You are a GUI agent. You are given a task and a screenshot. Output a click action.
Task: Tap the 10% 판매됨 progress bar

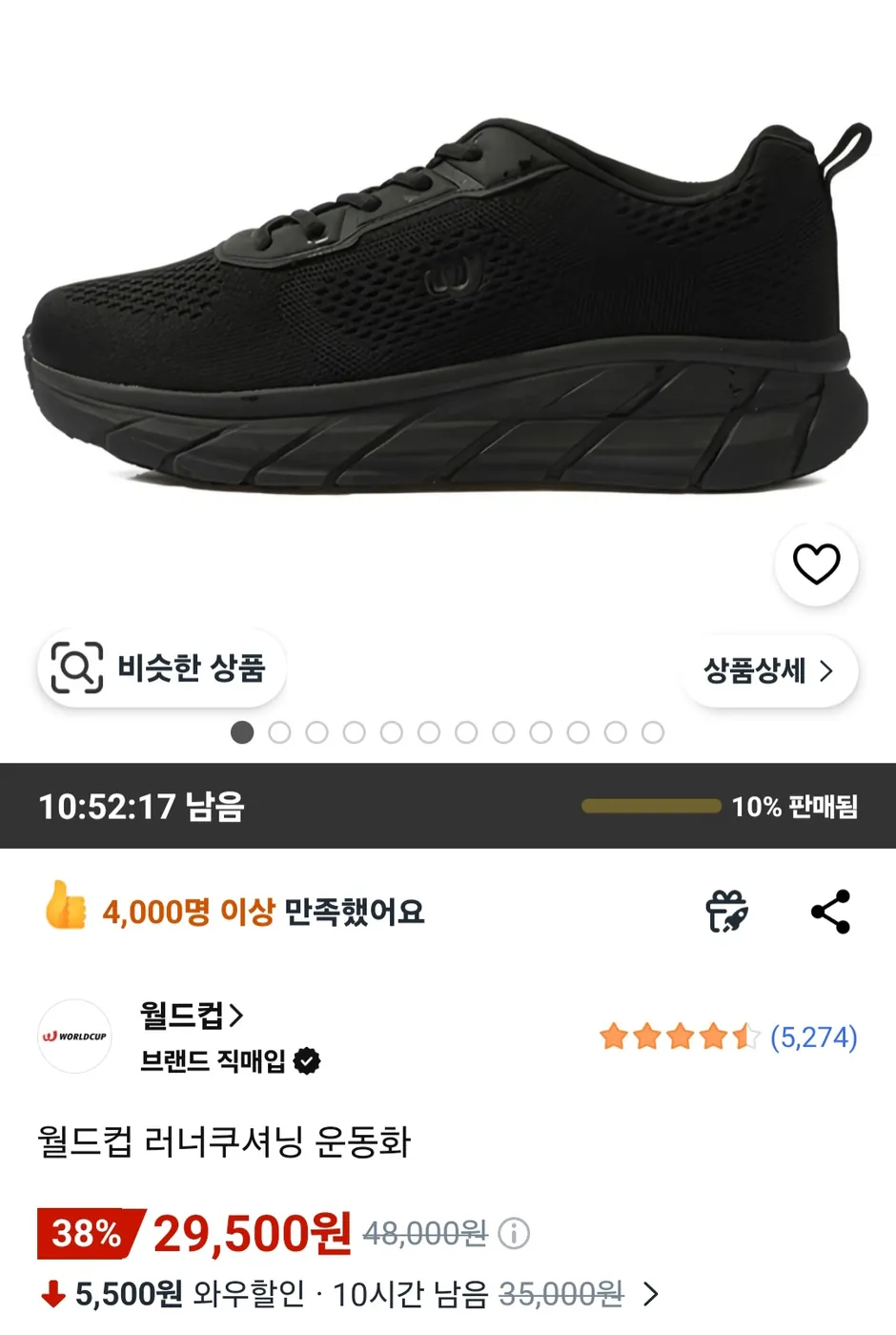click(x=650, y=807)
